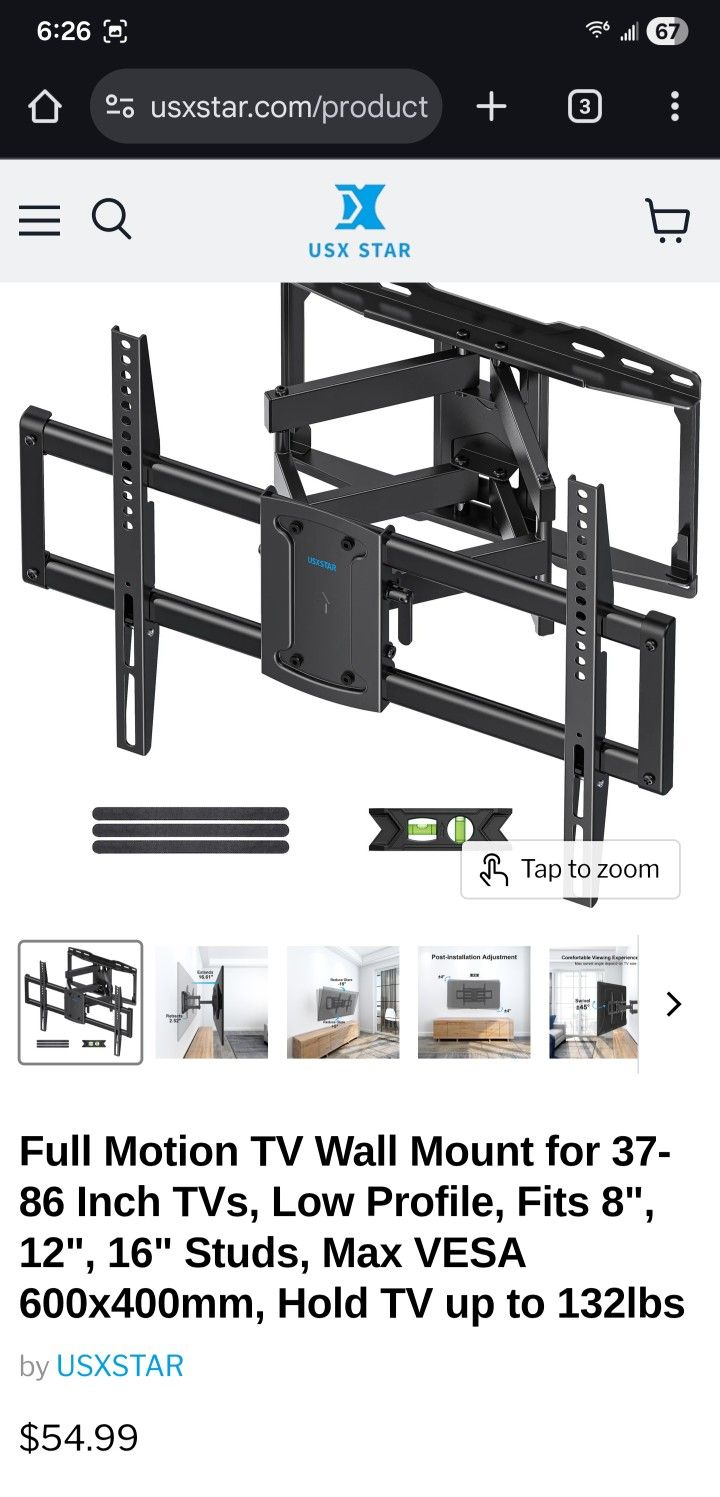Open the USXSTAR brand link
This screenshot has width=720, height=1497.
coord(120,1365)
